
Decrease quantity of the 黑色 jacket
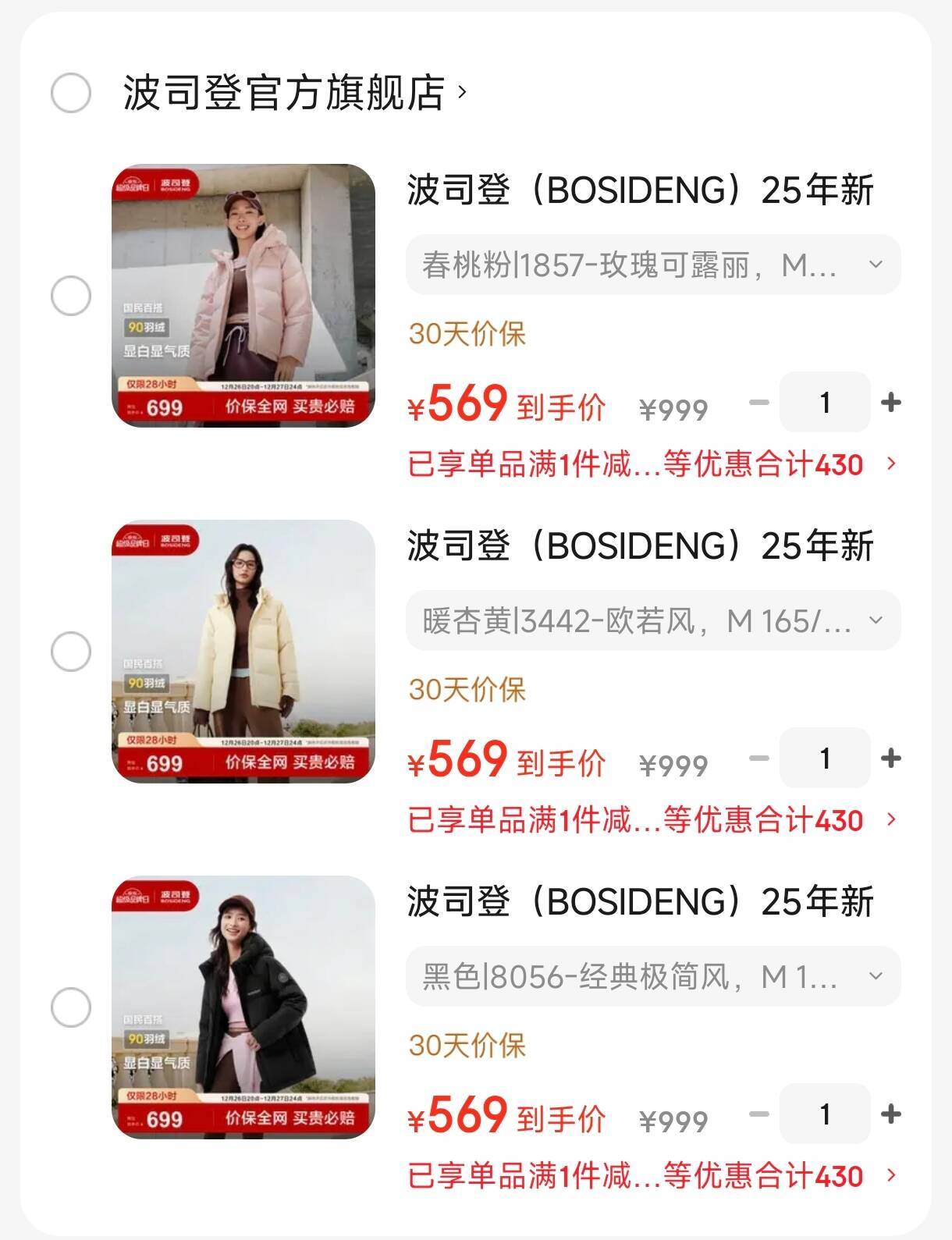coord(758,1114)
